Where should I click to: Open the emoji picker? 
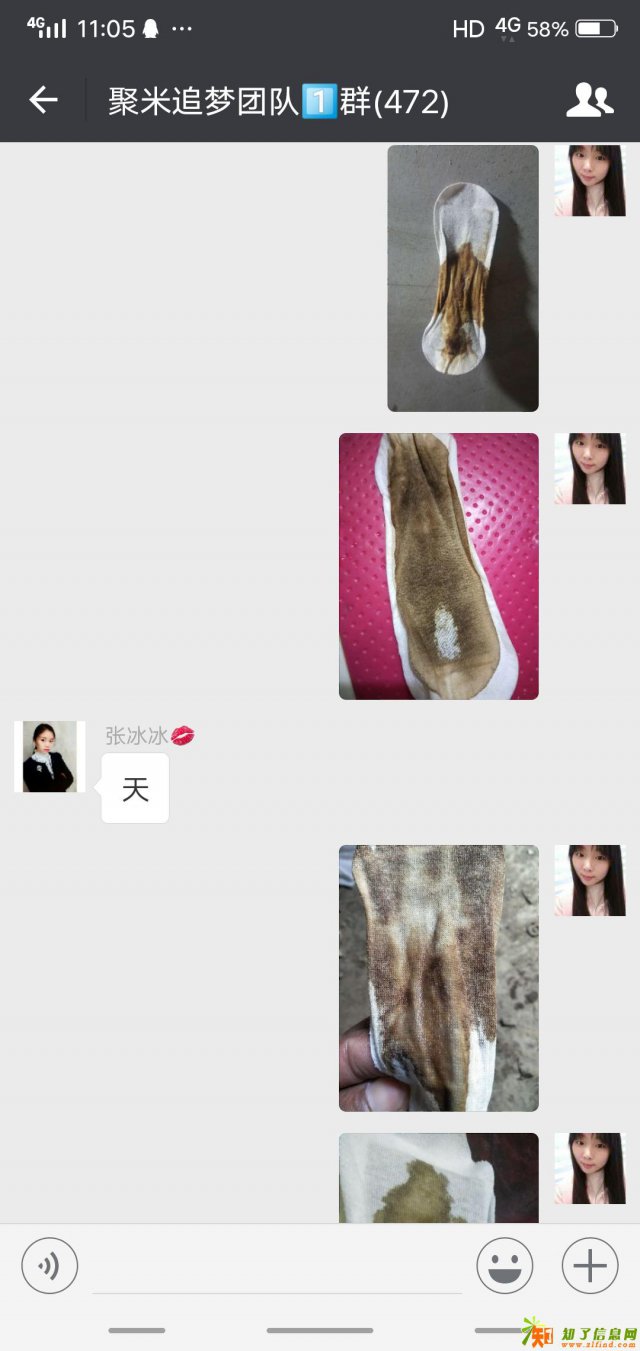coord(504,1265)
